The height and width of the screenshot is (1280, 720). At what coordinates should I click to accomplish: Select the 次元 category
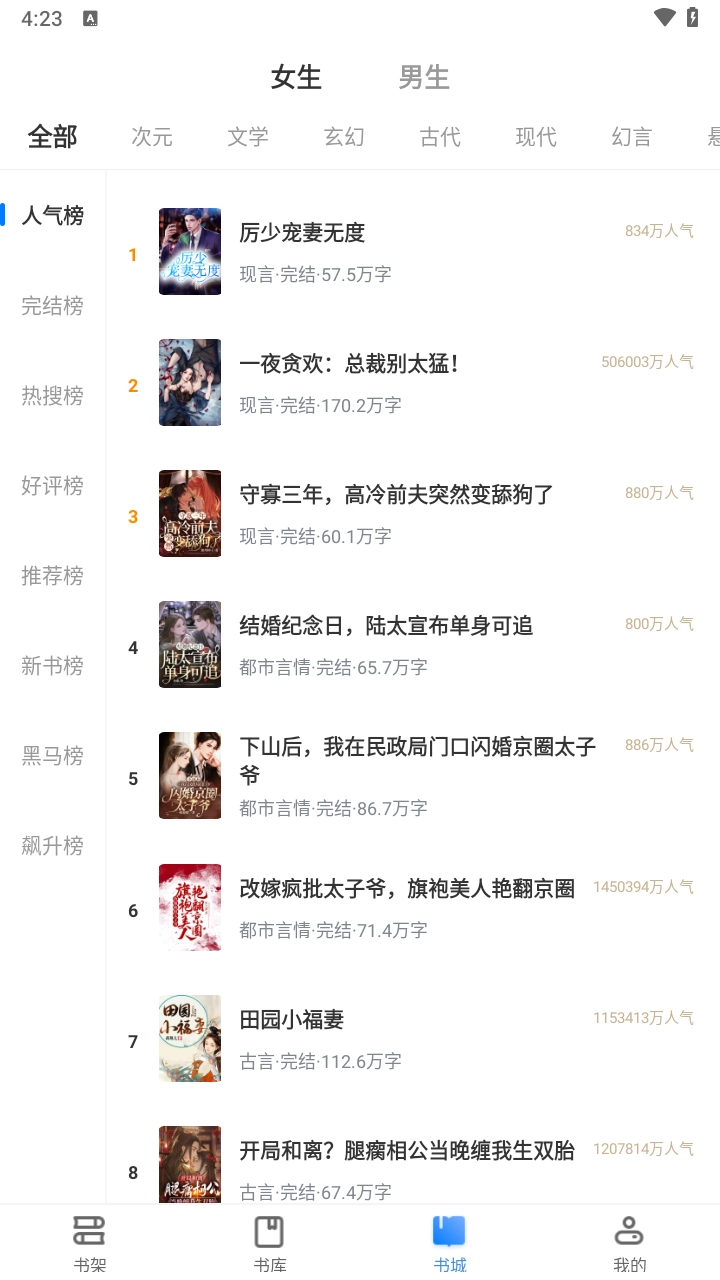click(x=152, y=137)
